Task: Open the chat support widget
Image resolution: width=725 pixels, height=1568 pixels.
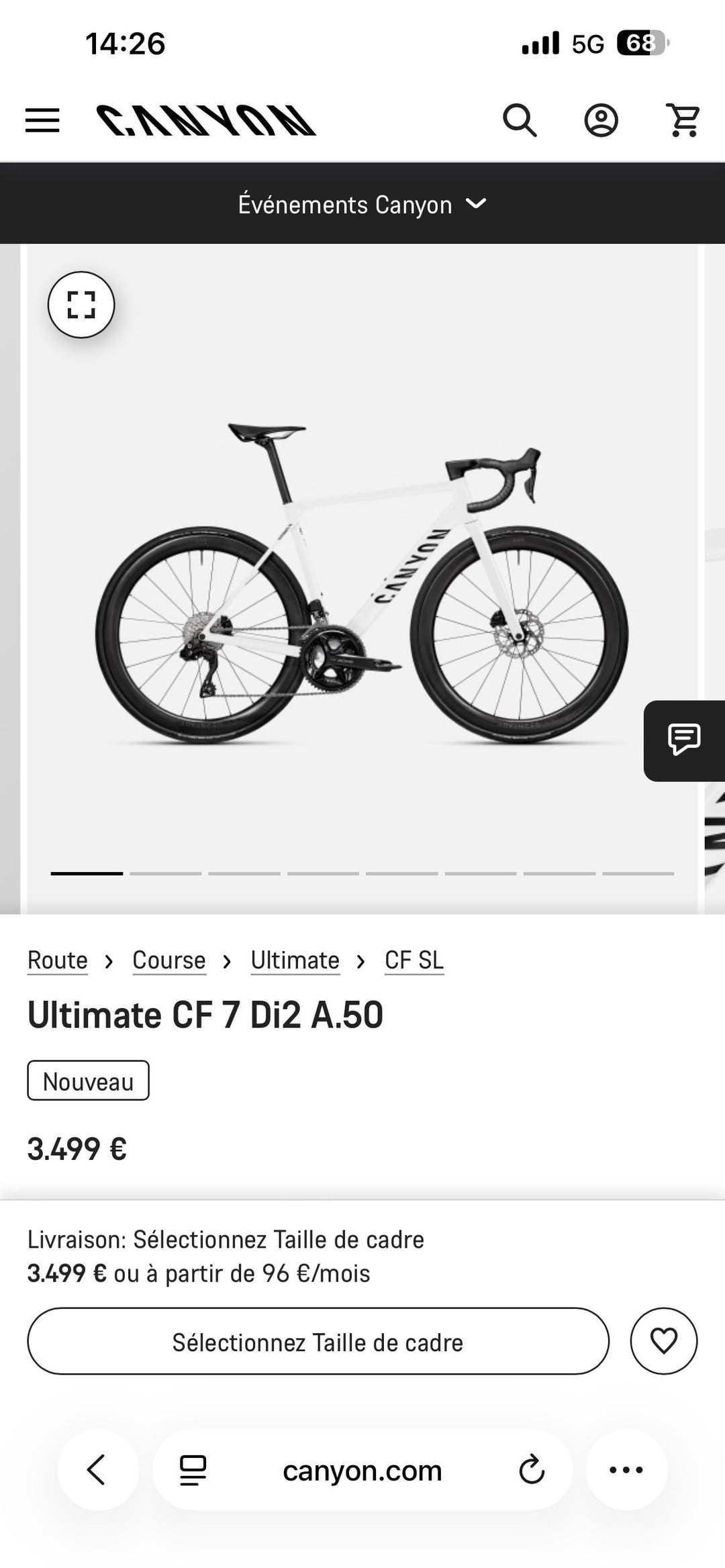Action: coord(684,740)
